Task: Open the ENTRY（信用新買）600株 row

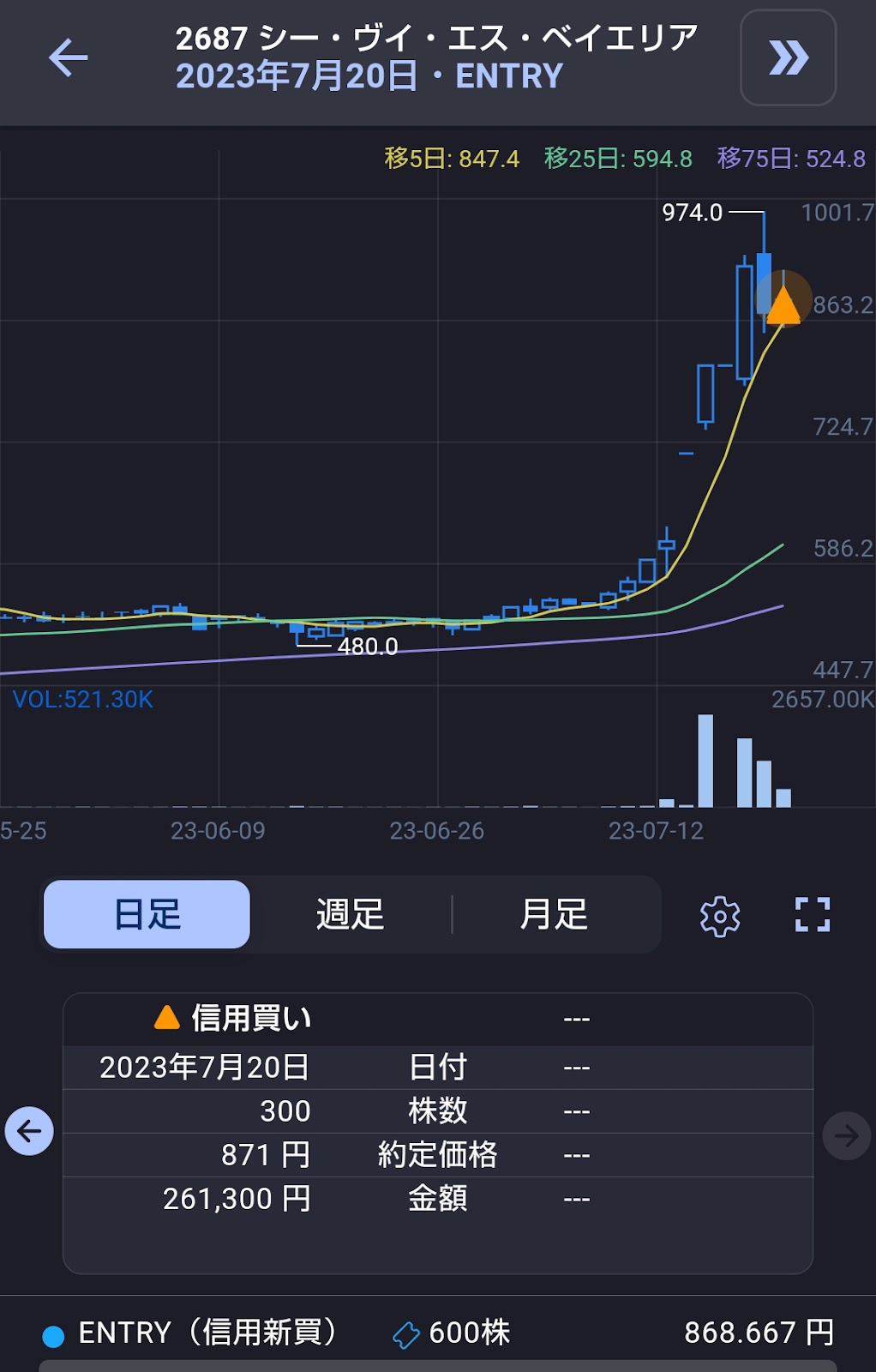Action: coord(437,1333)
